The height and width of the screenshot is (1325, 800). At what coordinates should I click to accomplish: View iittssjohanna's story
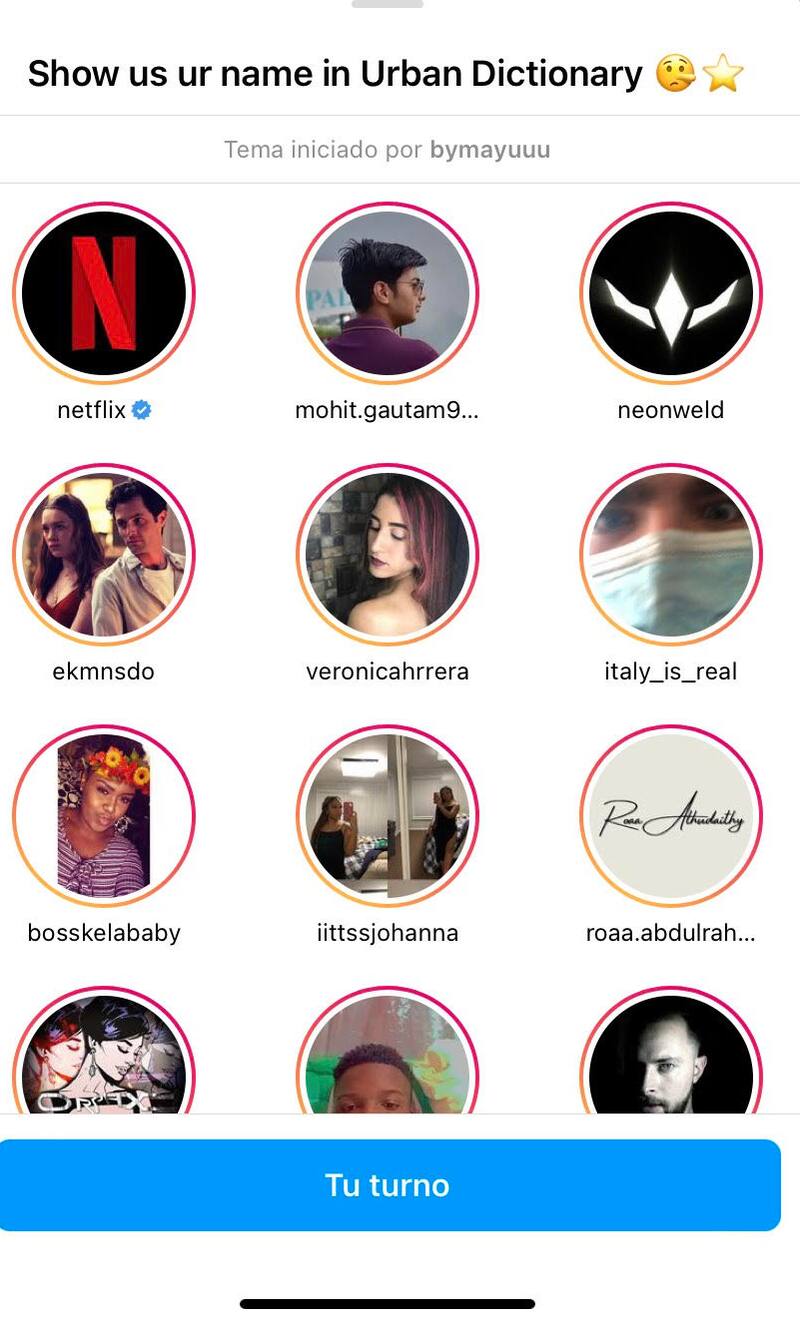point(387,815)
